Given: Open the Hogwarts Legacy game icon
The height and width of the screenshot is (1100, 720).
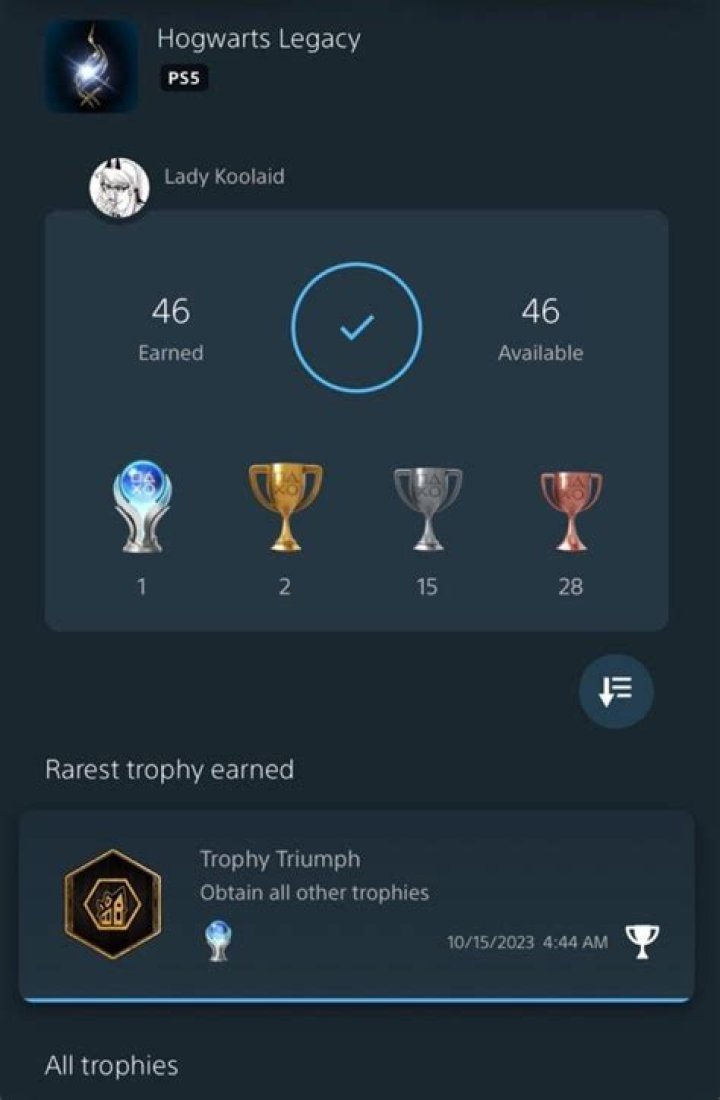Looking at the screenshot, I should [x=92, y=66].
